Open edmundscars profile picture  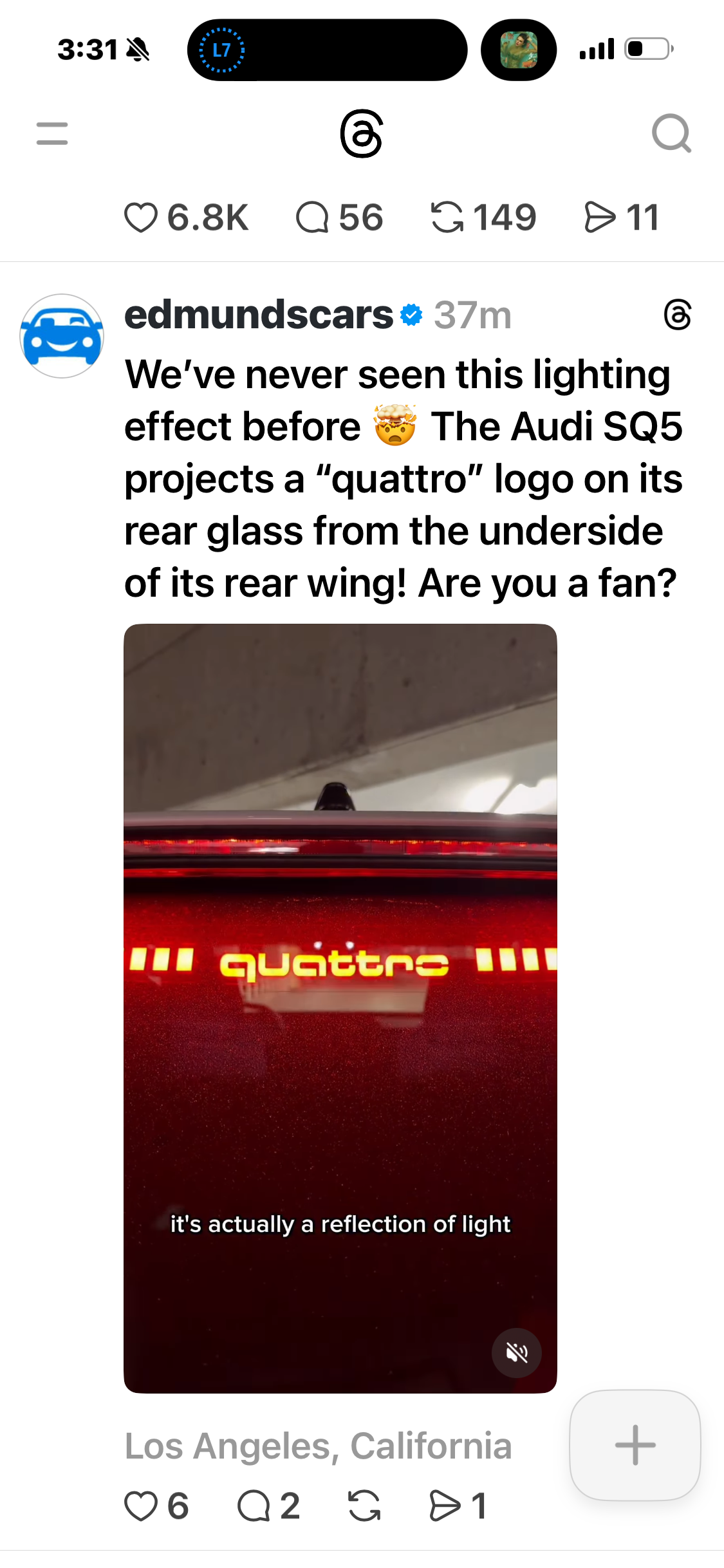(62, 336)
